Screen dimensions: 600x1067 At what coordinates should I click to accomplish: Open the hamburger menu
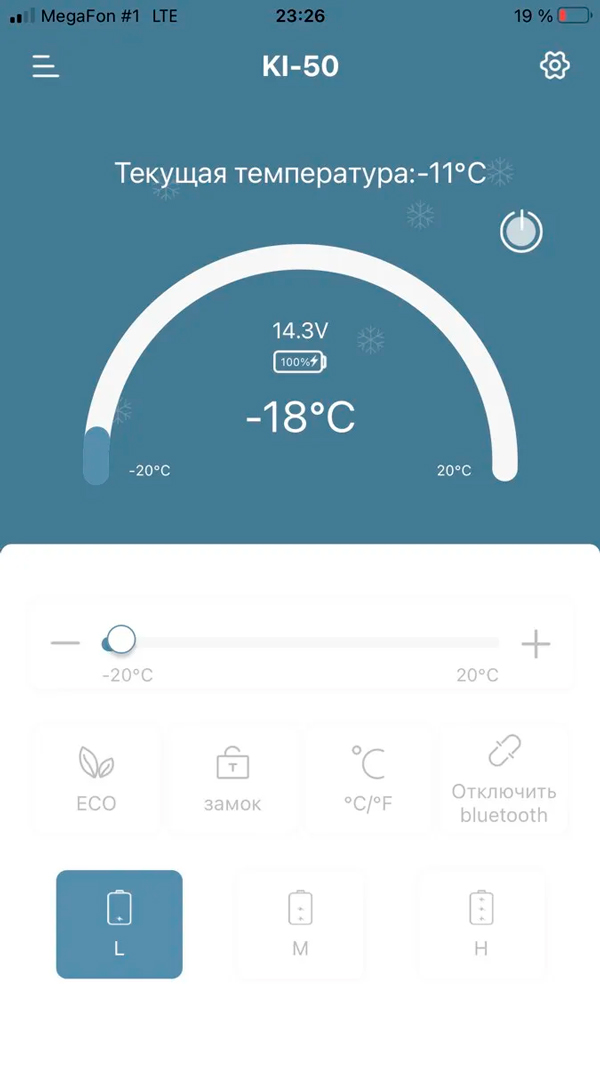click(x=45, y=66)
